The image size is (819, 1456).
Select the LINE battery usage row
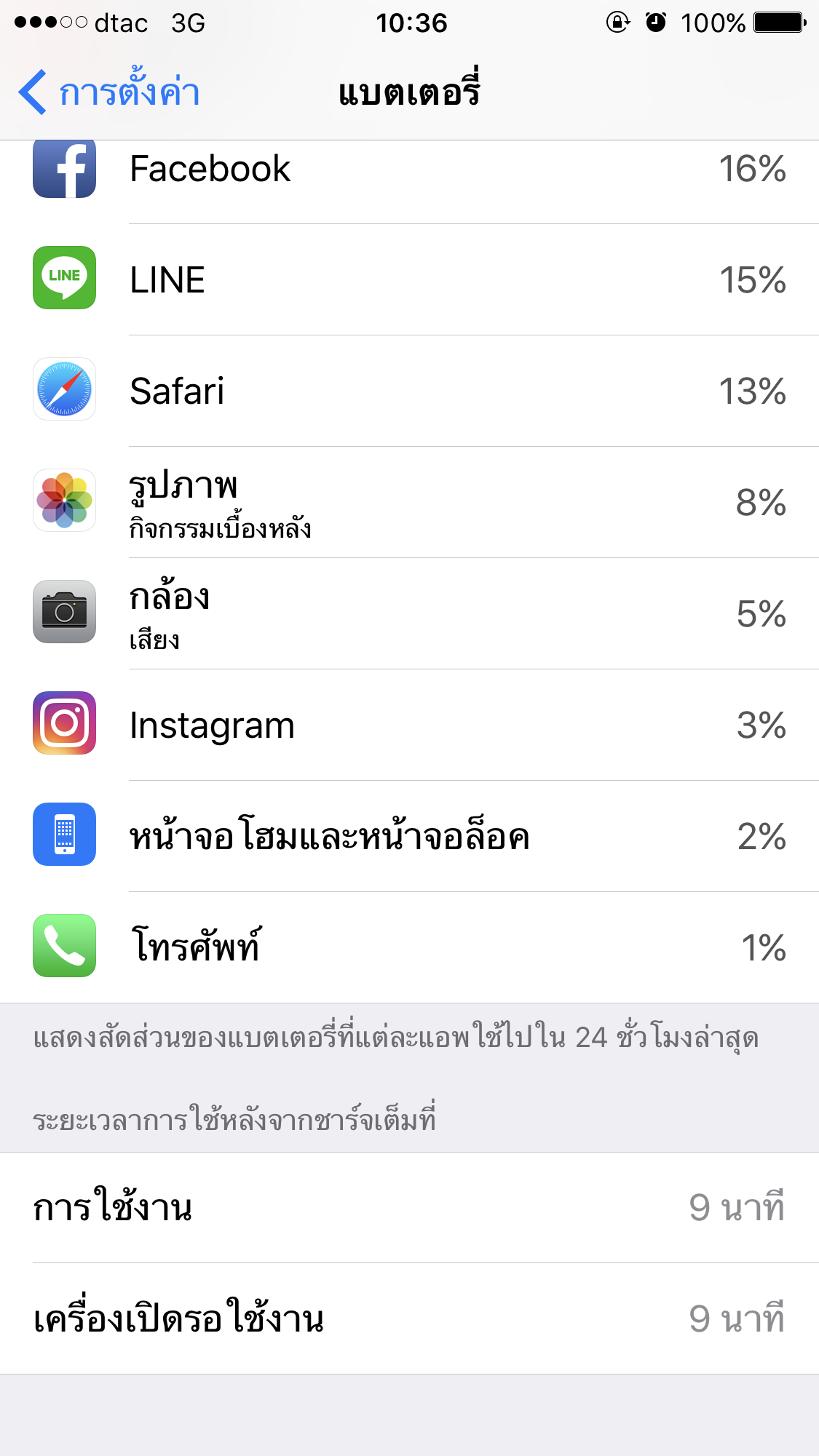pyautogui.click(x=409, y=280)
